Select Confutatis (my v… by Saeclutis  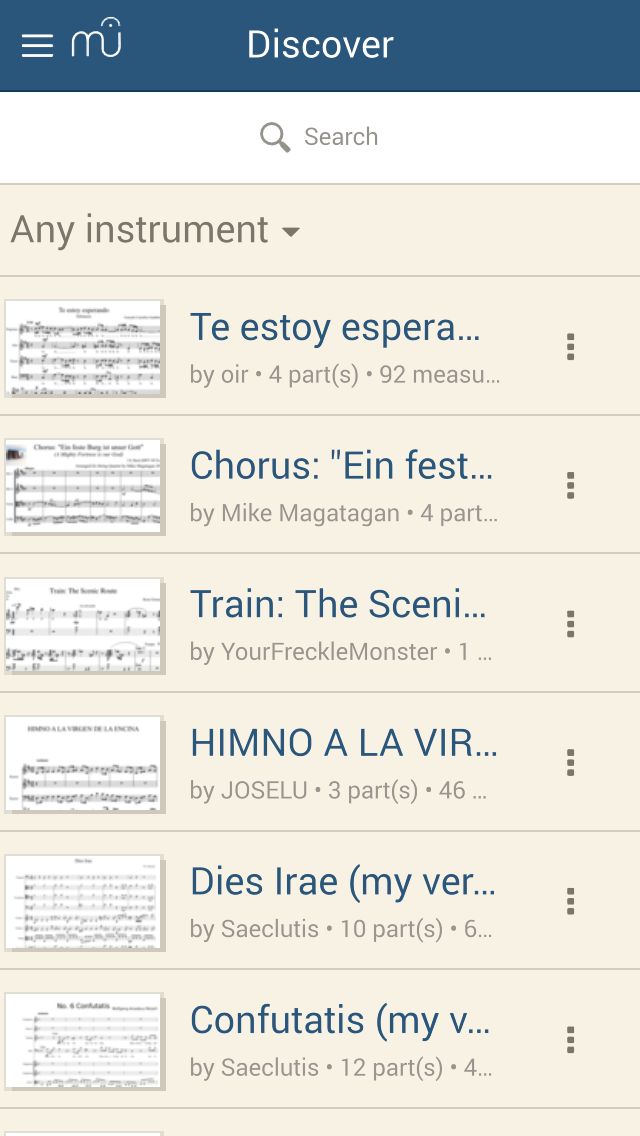coord(320,1039)
